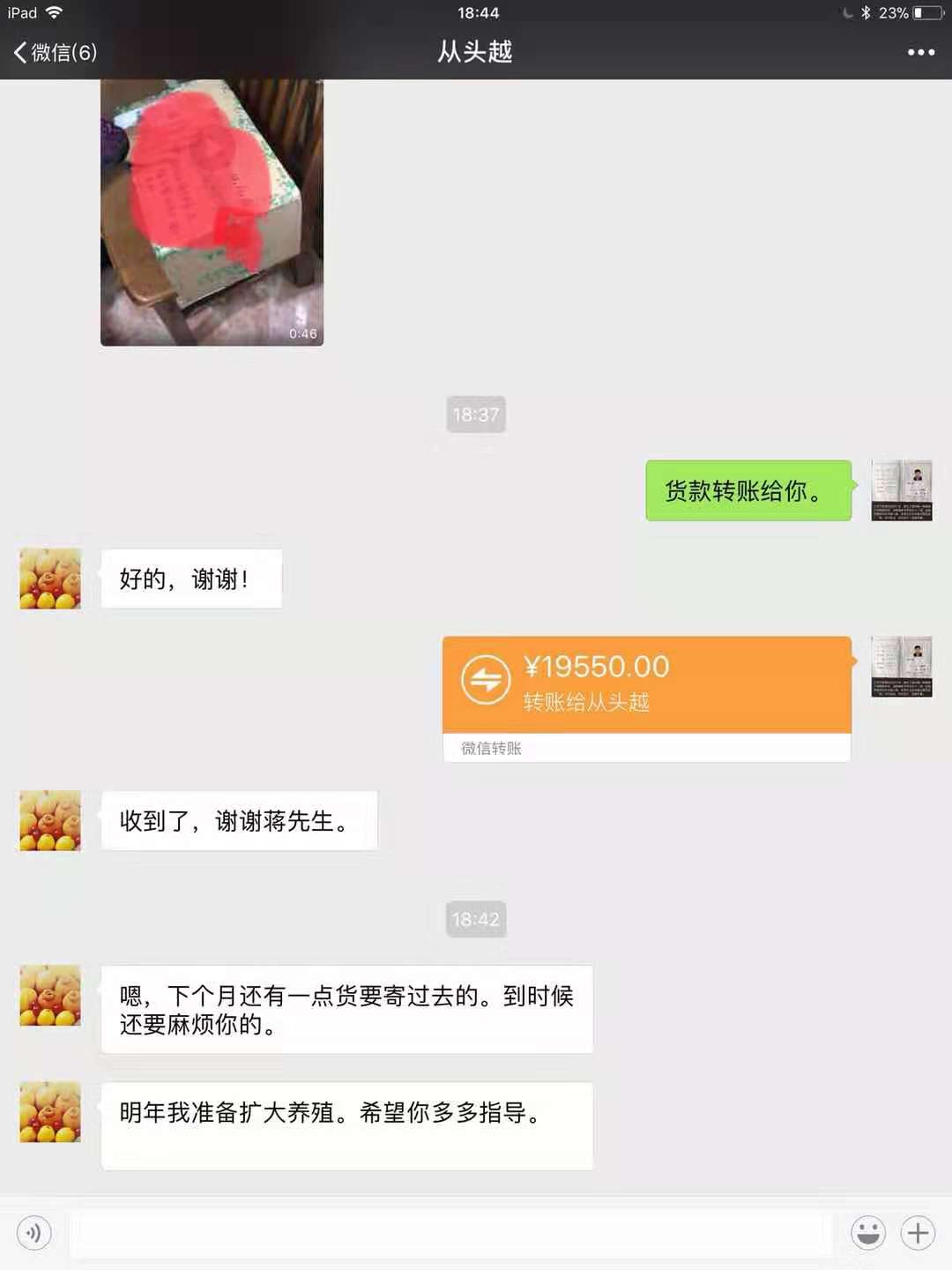Go back to the 微信 chat list
Screen dimensions: 952x1270
pyautogui.click(x=55, y=53)
